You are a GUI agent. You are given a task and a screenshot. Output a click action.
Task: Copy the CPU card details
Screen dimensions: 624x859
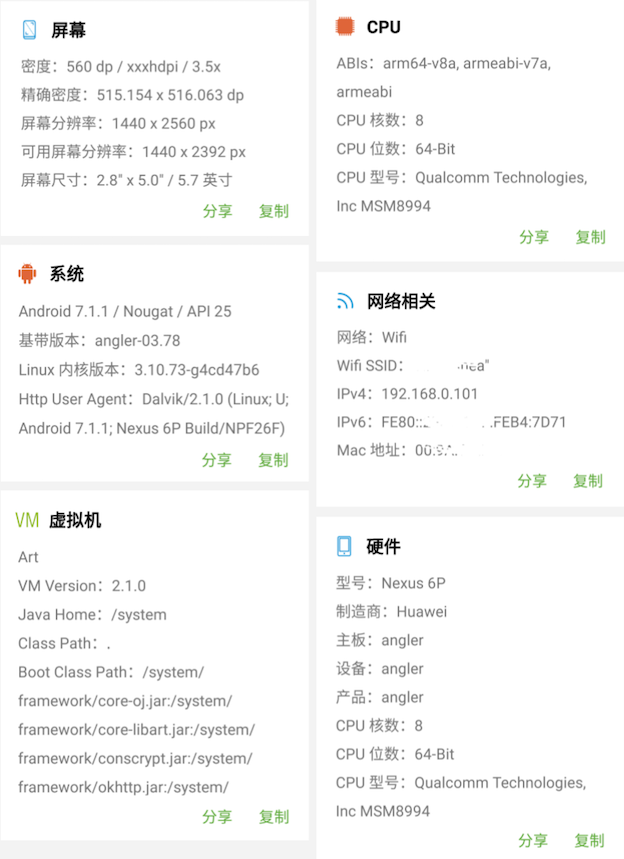coord(590,237)
